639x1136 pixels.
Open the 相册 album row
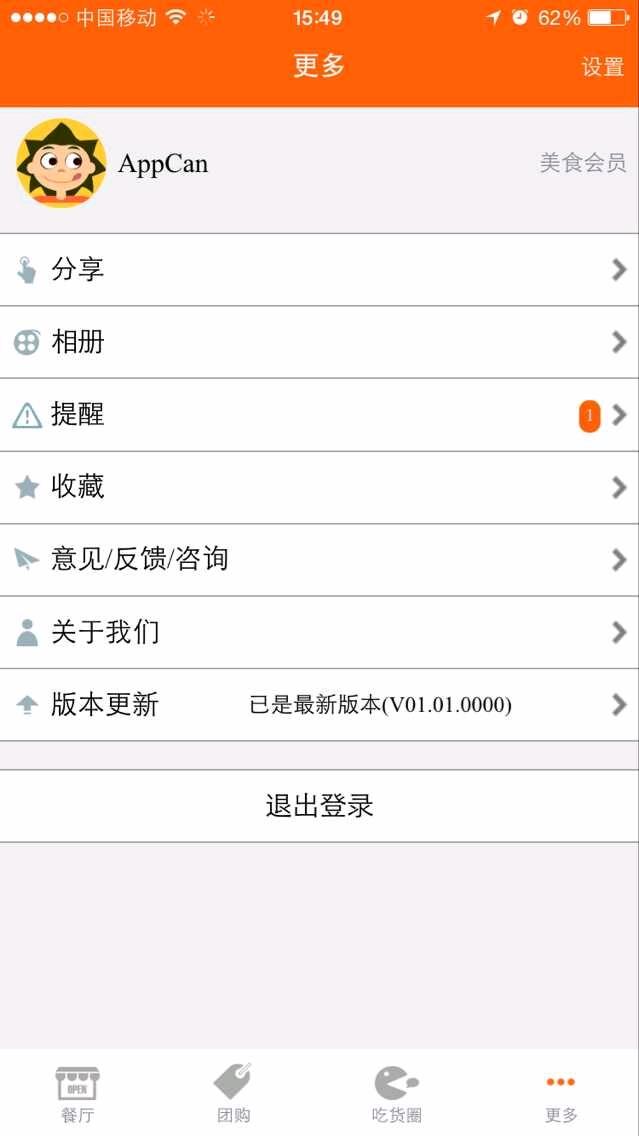pyautogui.click(x=320, y=342)
